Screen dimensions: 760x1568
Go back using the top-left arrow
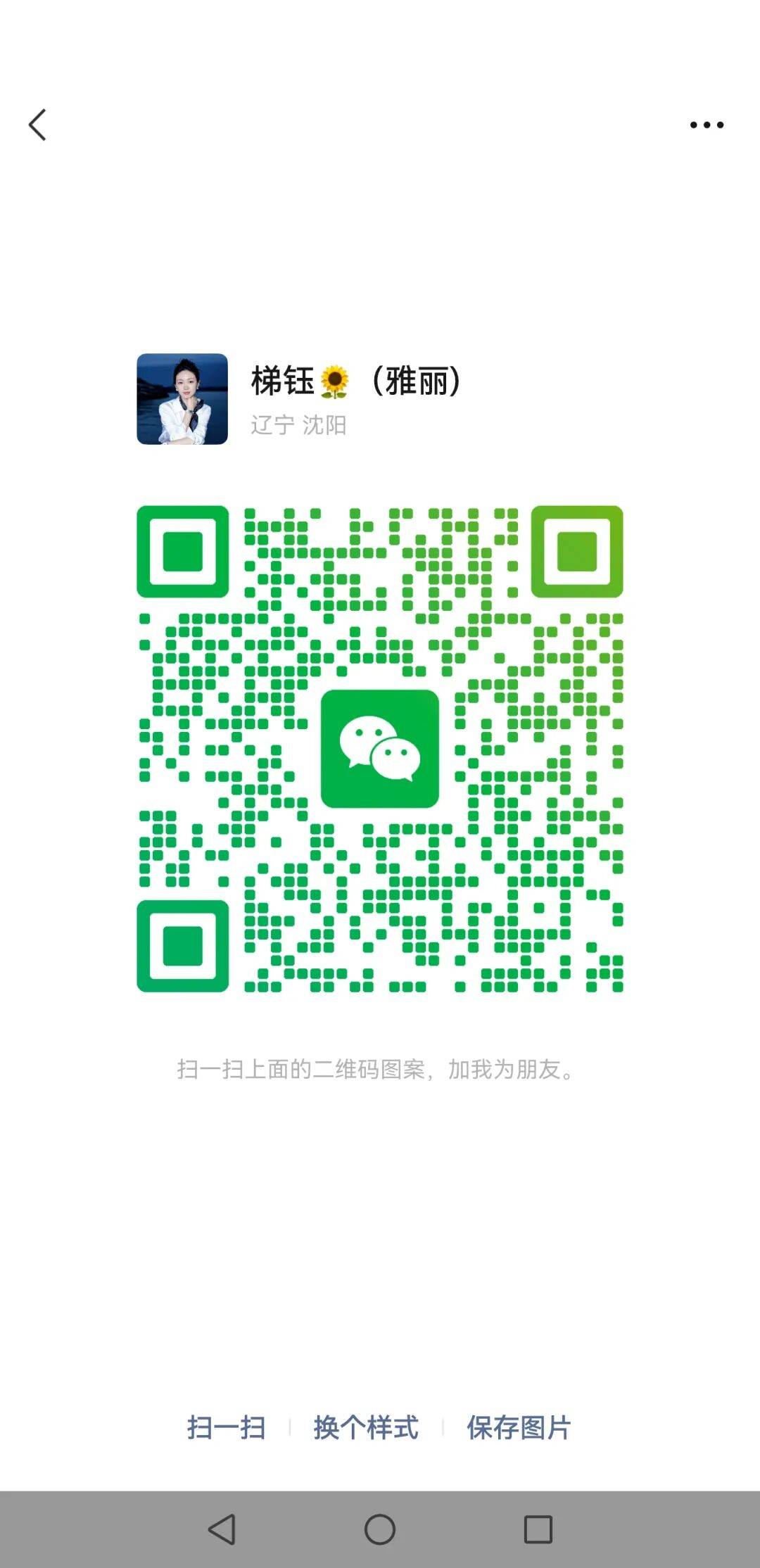point(38,125)
